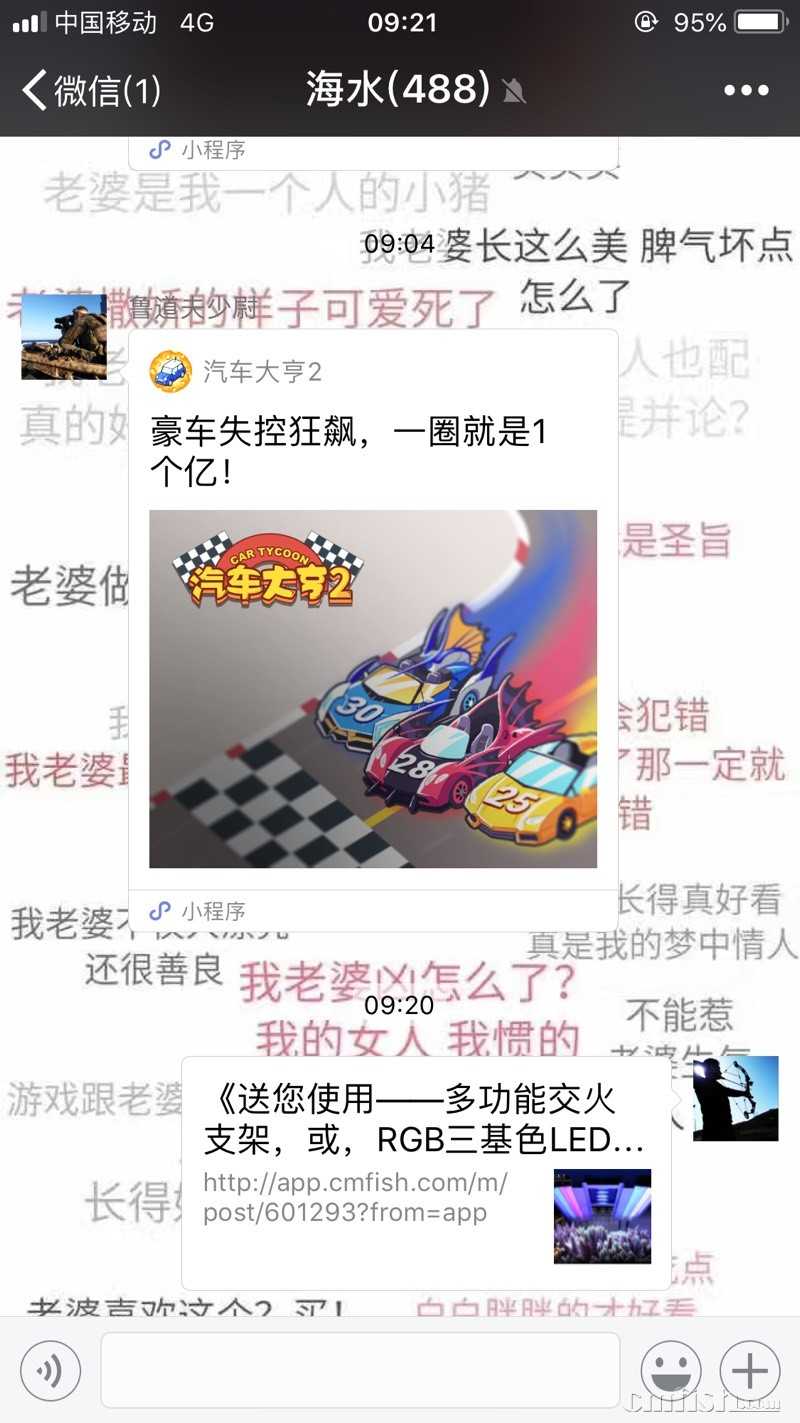Switch to voice message input
Image resolution: width=800 pixels, height=1423 pixels.
click(50, 1371)
